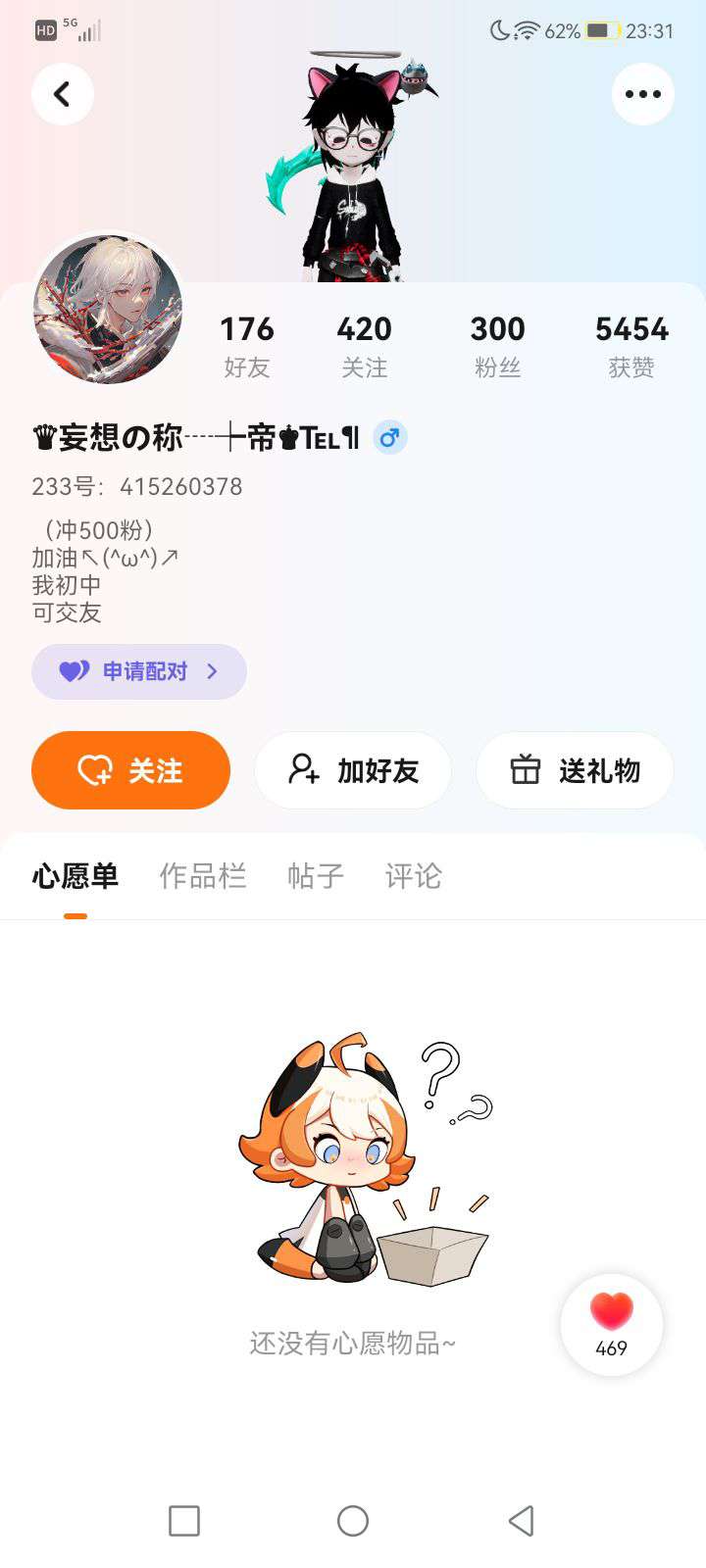The image size is (706, 1568).
Task: View the 420 关注 following list
Action: 364,346
